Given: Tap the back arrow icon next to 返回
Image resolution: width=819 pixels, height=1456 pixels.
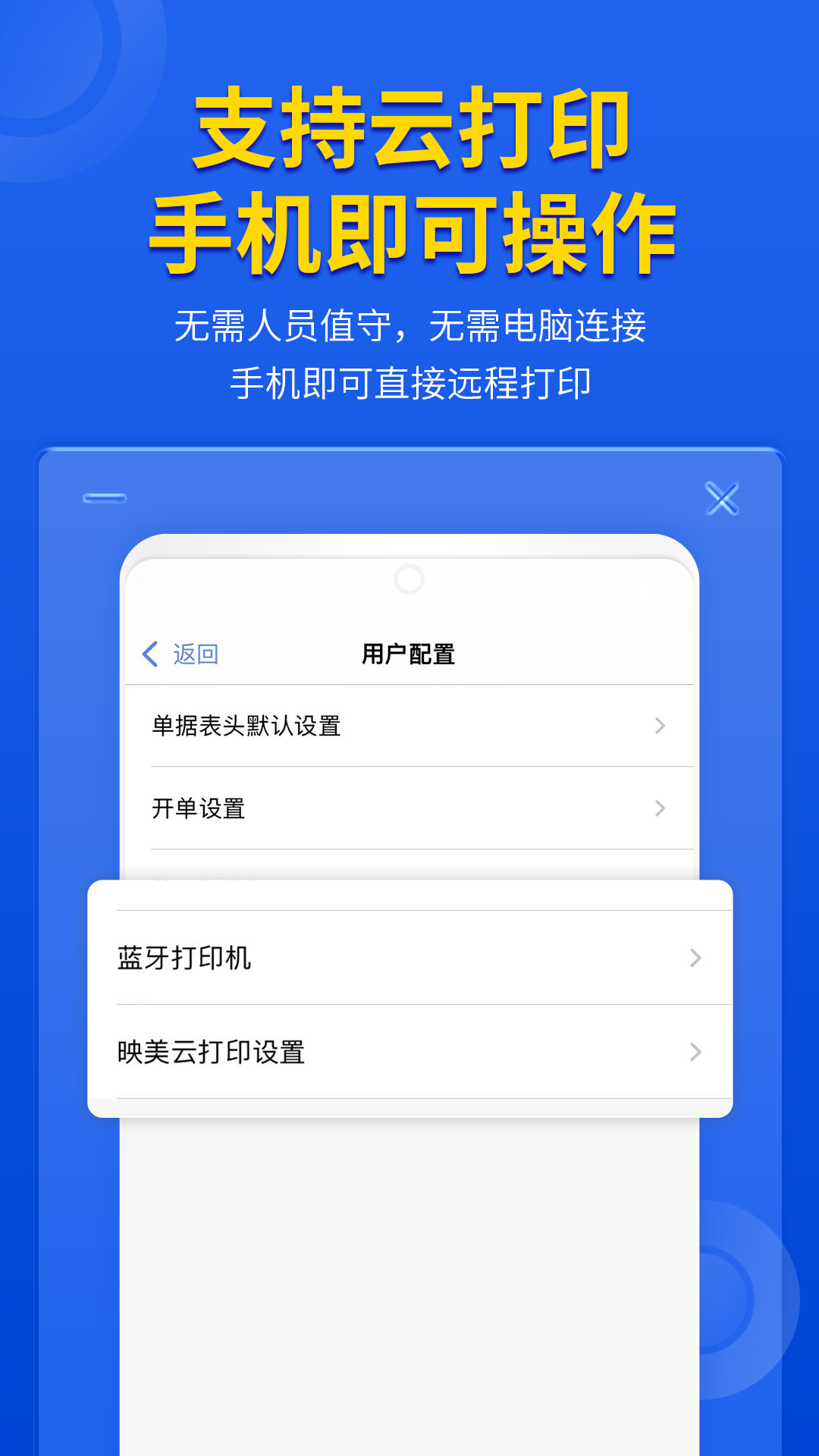Looking at the screenshot, I should [151, 654].
